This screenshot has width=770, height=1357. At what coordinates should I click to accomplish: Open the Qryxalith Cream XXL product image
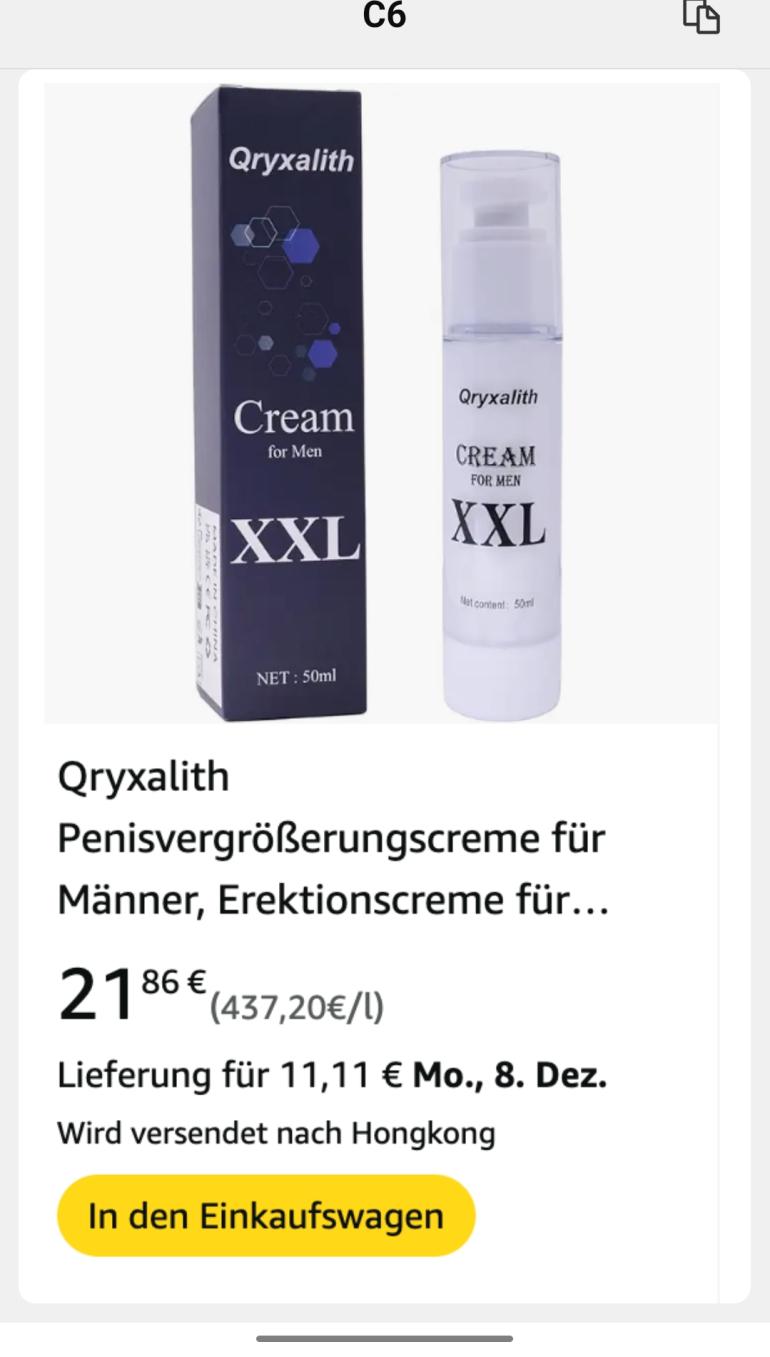pos(382,403)
